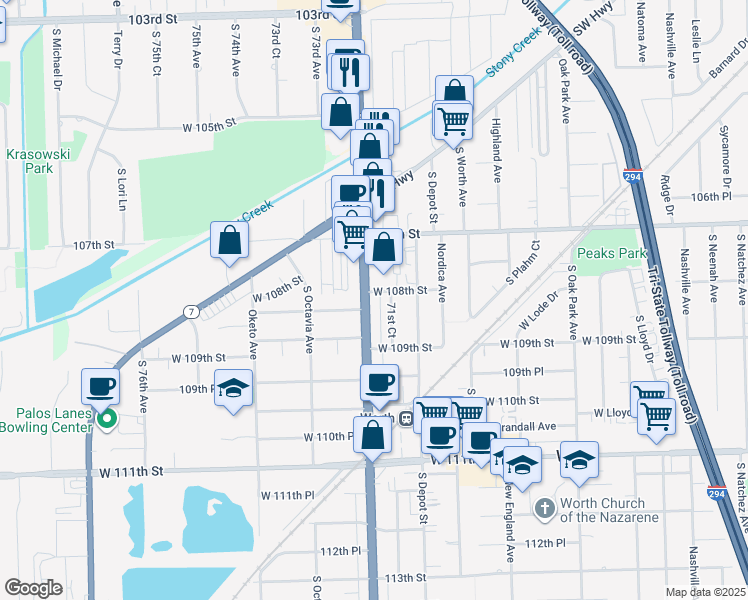Open the Google logo link
This screenshot has width=748, height=600.
click(x=34, y=588)
